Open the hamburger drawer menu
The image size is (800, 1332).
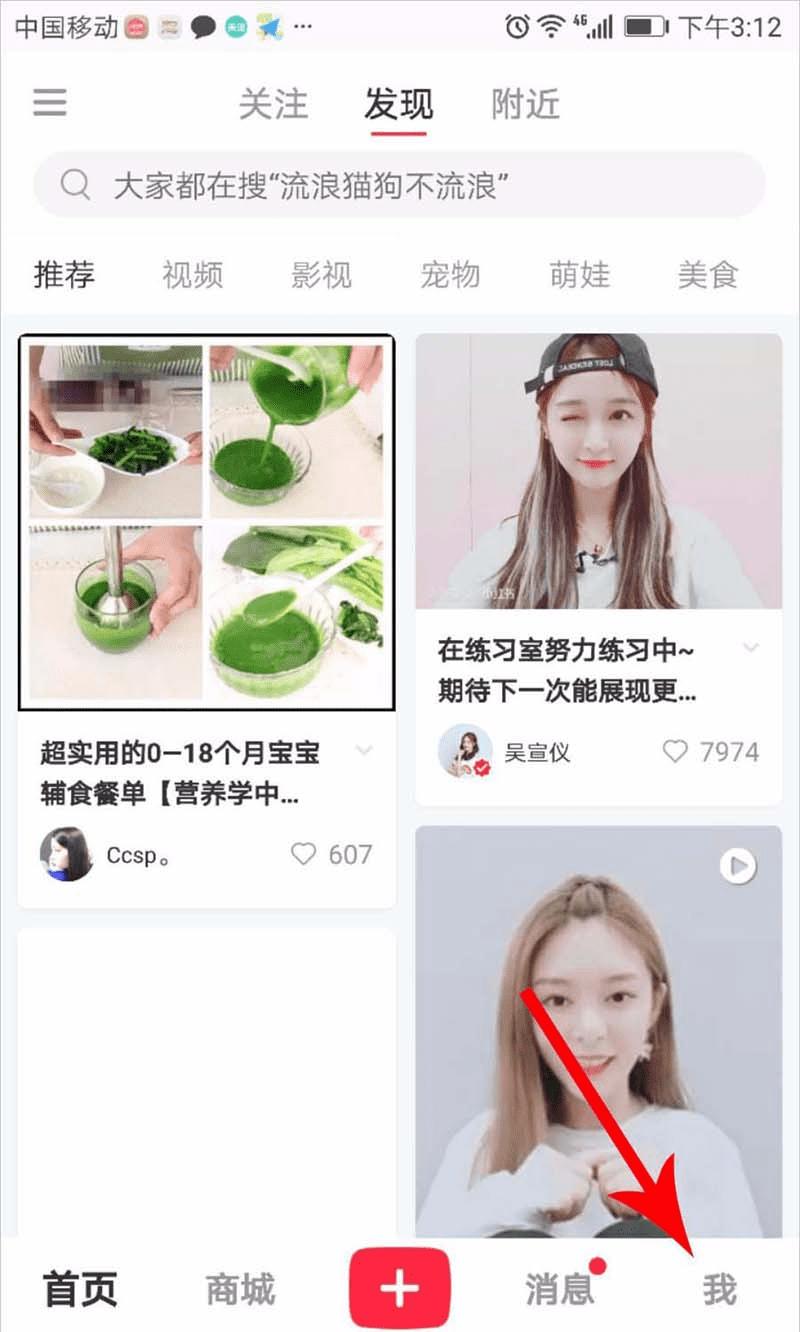coord(50,103)
